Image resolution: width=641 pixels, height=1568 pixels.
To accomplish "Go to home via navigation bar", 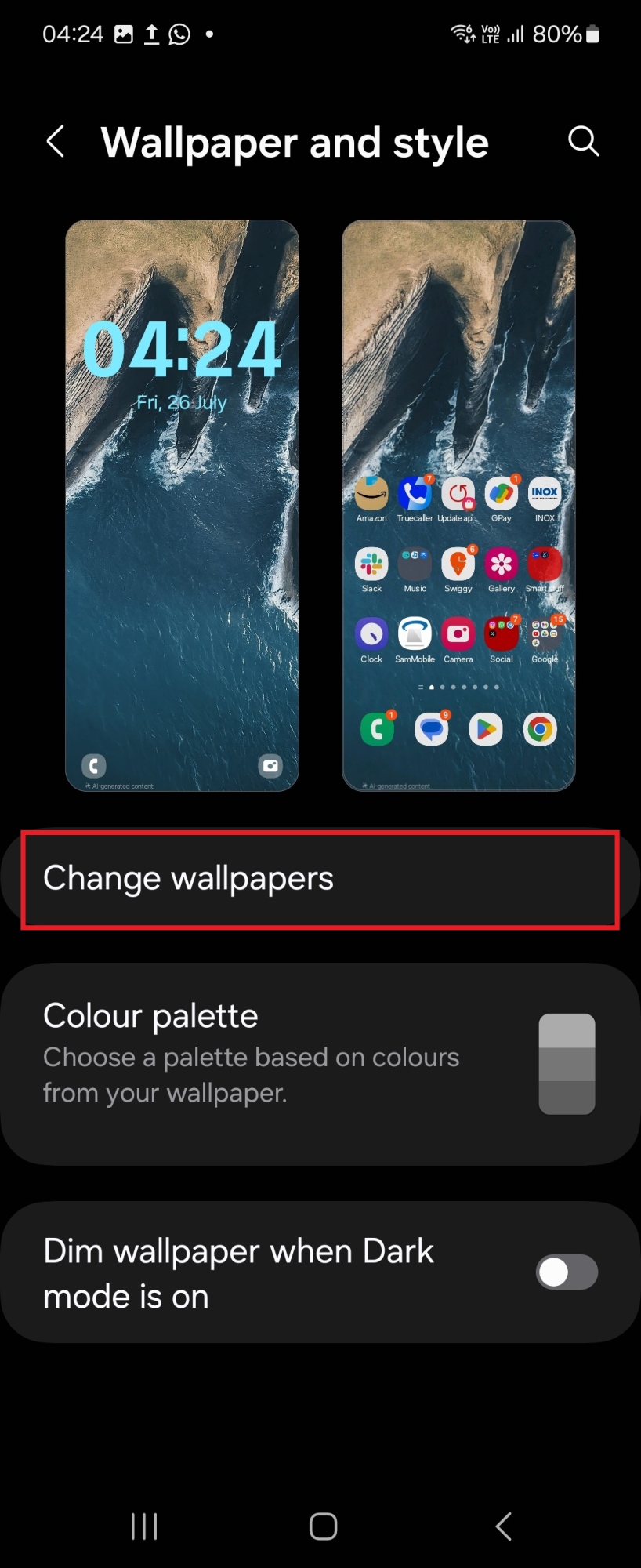I will click(x=323, y=1526).
